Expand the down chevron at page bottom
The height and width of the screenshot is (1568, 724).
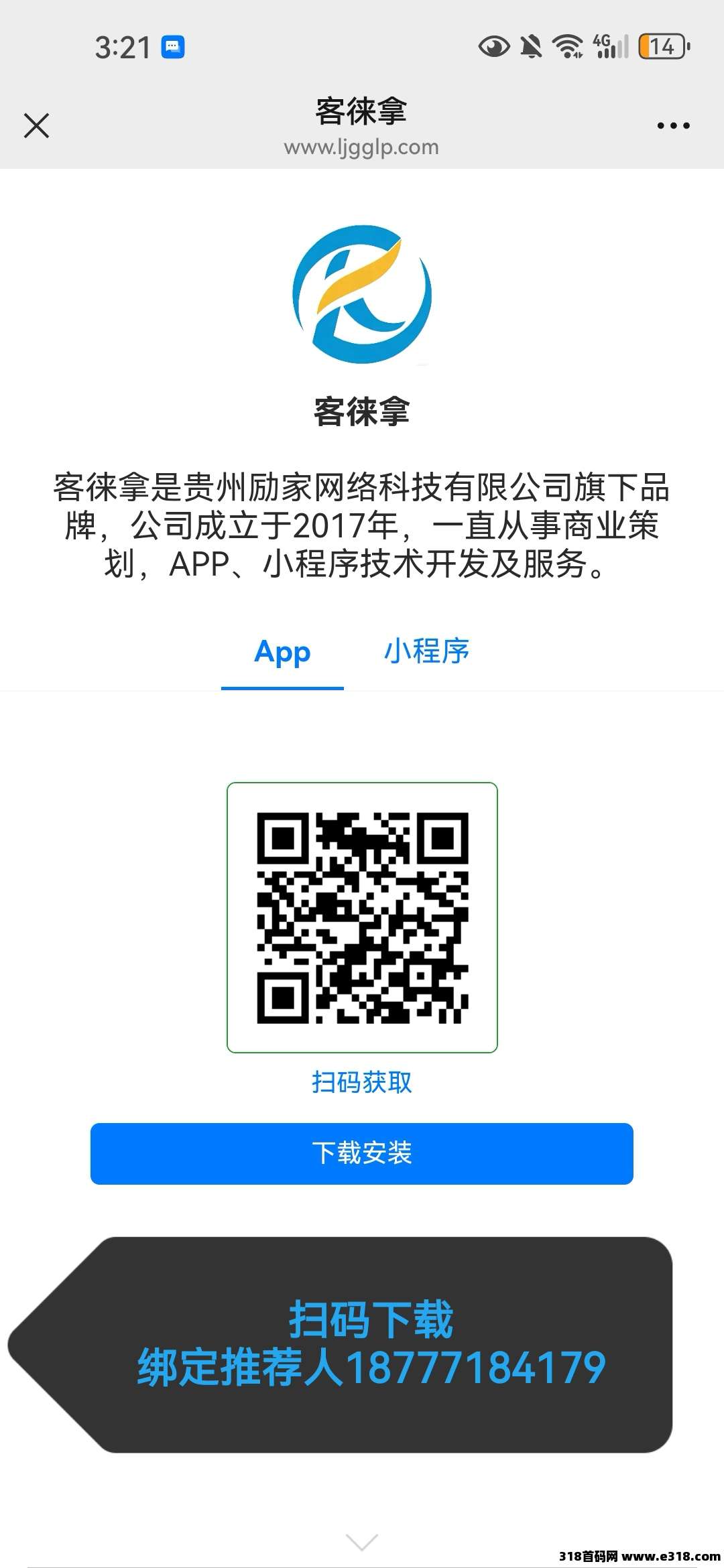[x=362, y=1541]
